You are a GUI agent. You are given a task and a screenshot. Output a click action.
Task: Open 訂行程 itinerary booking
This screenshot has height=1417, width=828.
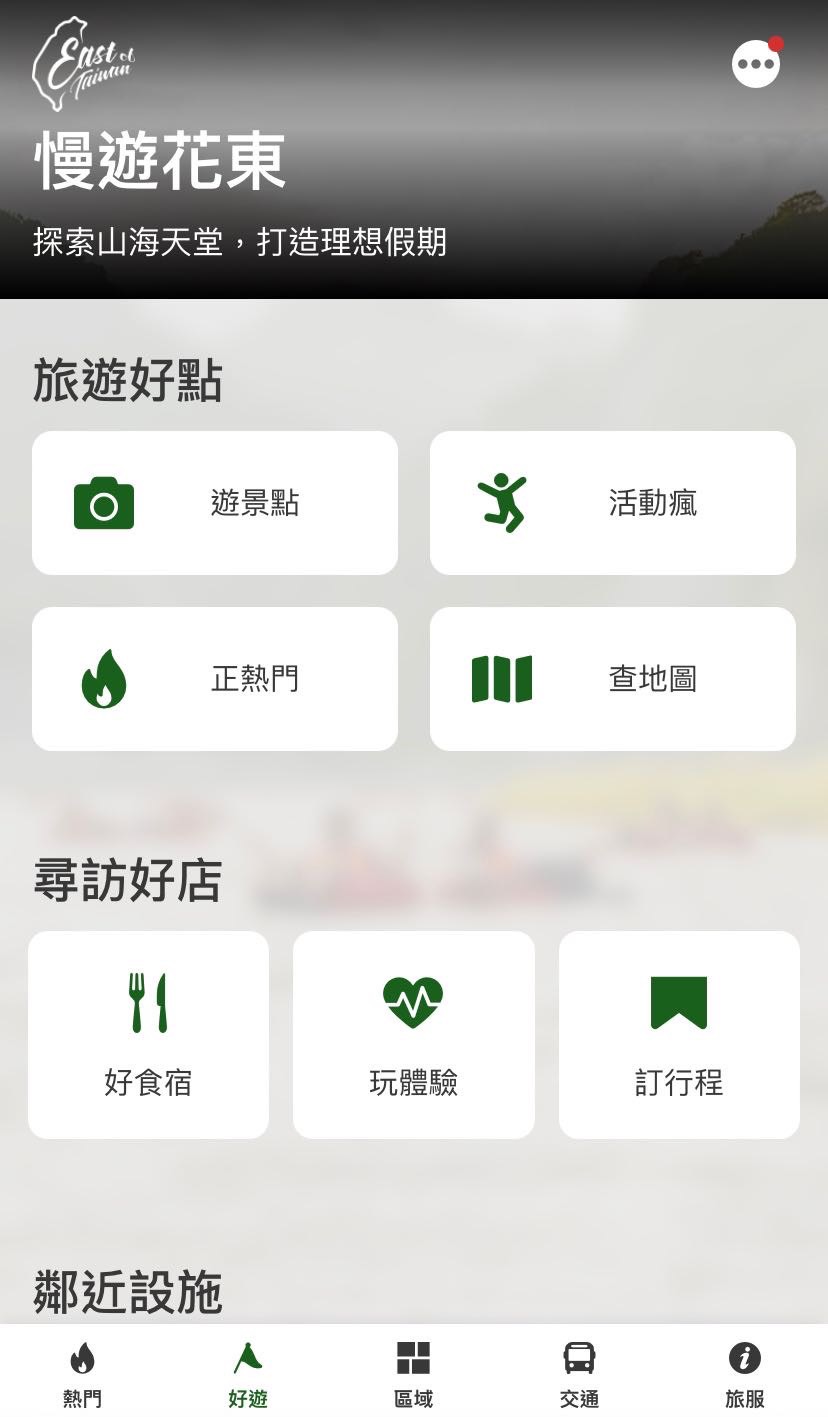pos(678,1035)
